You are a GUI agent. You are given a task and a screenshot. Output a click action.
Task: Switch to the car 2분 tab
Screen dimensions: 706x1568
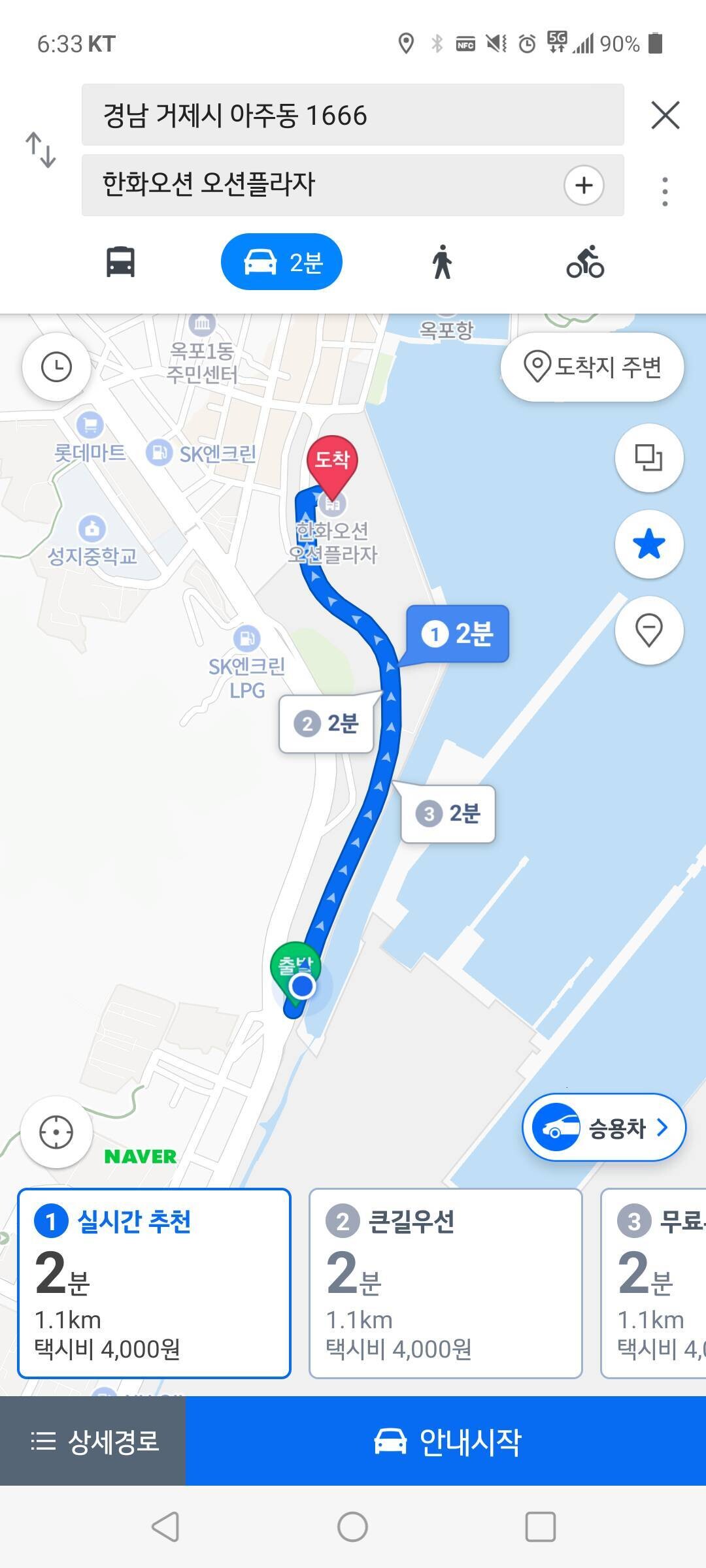click(281, 261)
